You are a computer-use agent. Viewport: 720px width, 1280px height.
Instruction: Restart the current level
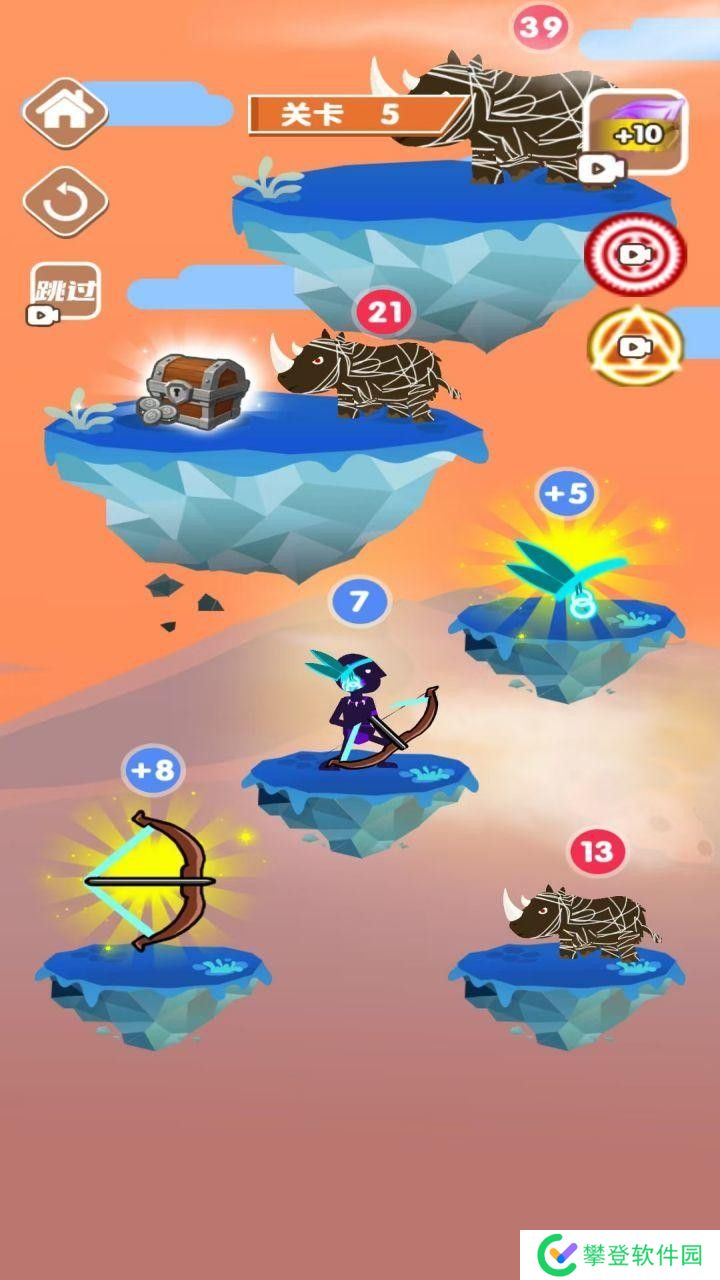(65, 202)
